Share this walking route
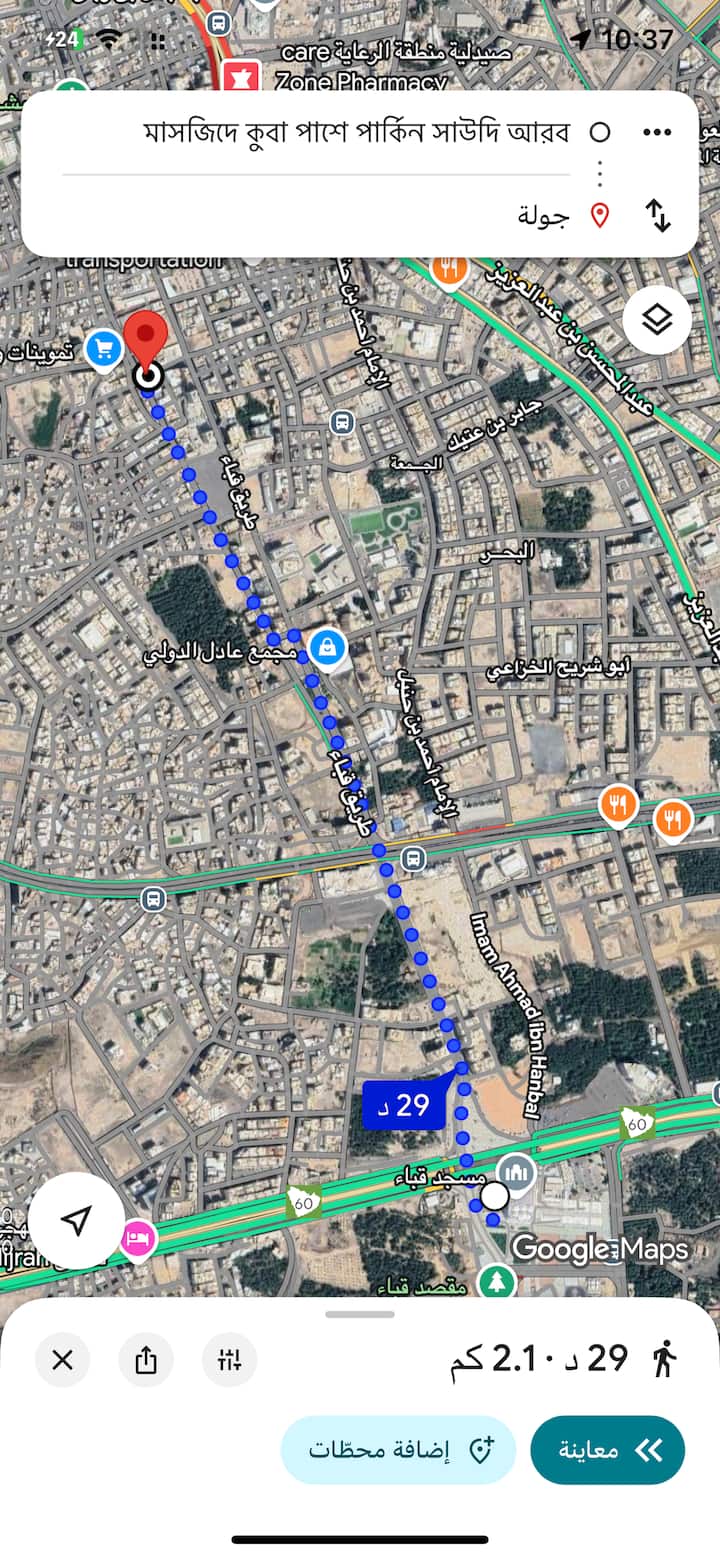Image resolution: width=720 pixels, height=1558 pixels. [x=146, y=1360]
